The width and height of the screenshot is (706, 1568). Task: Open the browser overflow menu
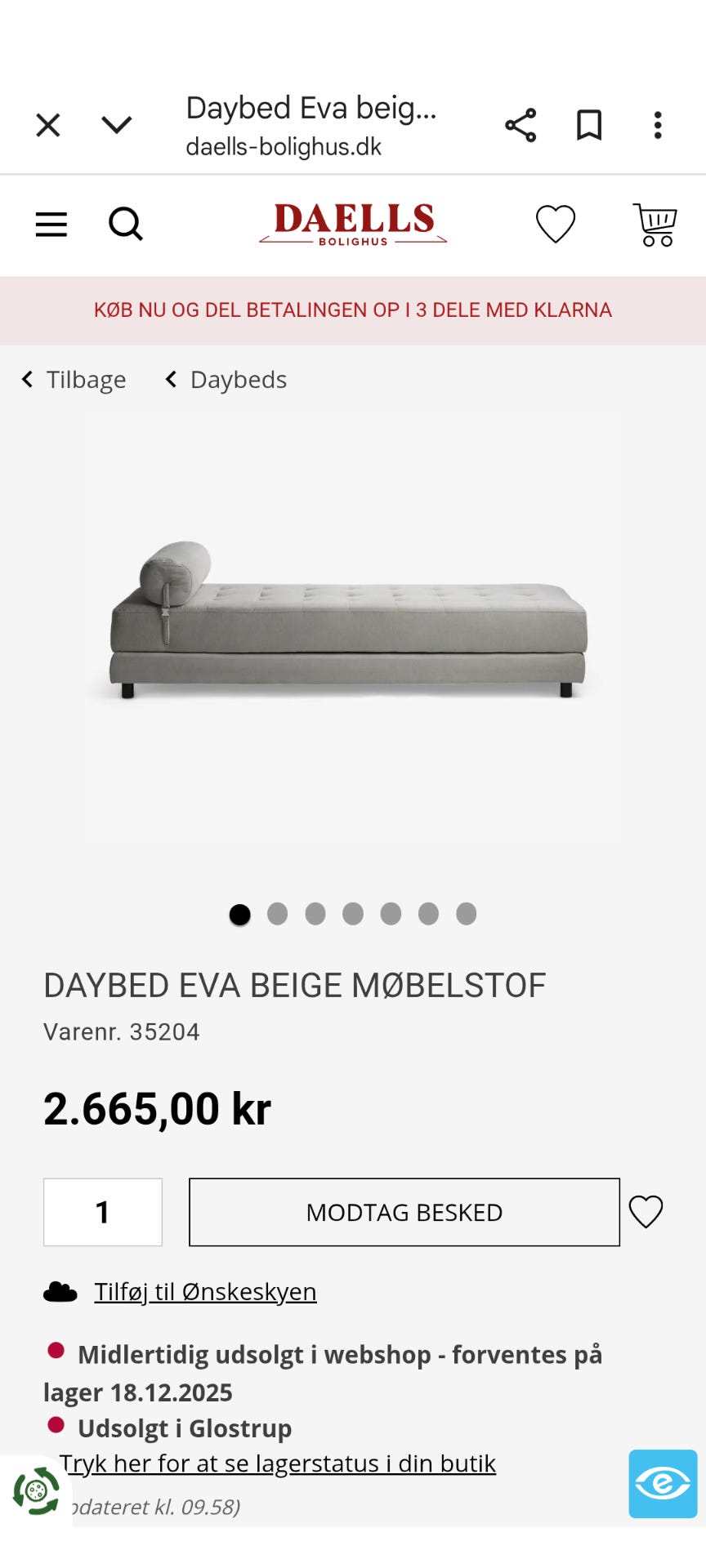click(658, 125)
